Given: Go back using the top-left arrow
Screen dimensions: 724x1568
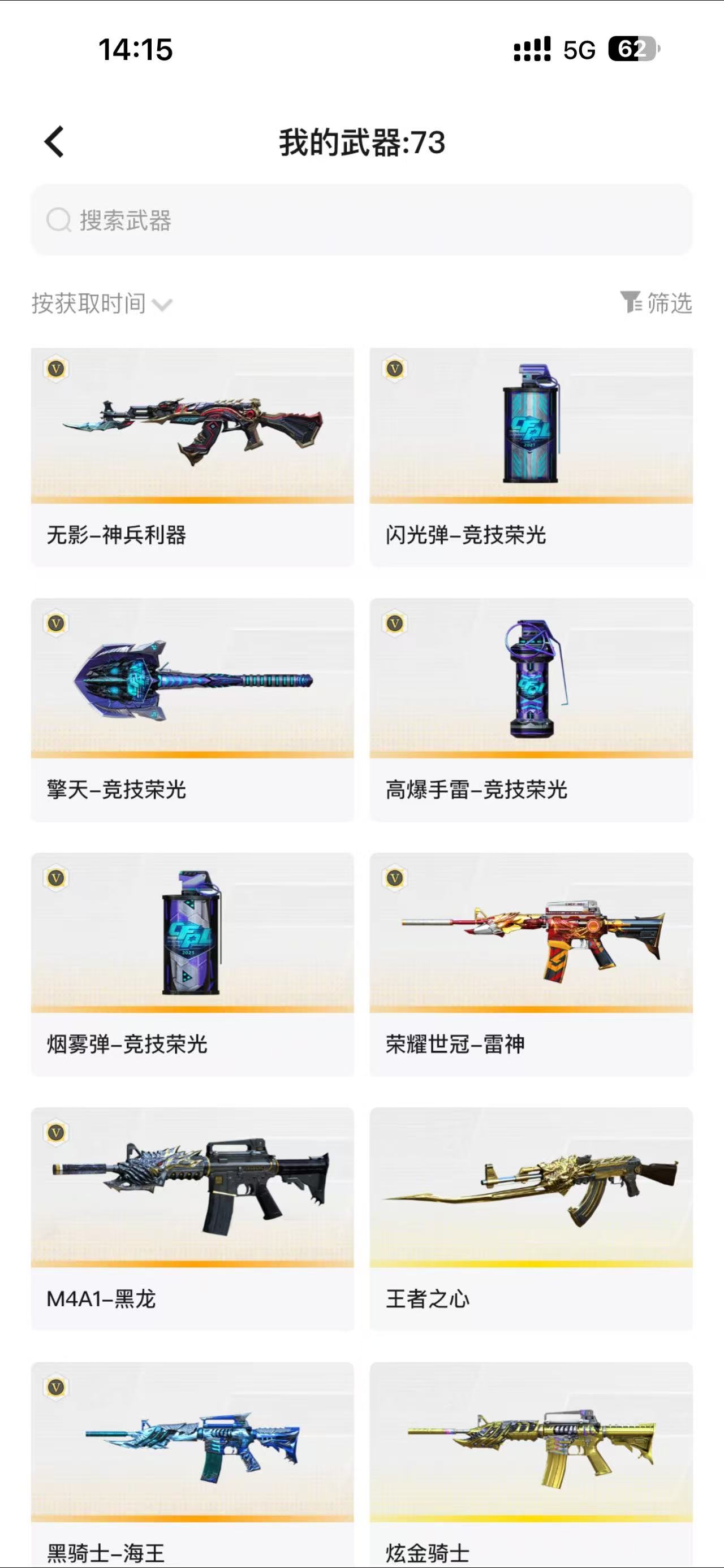Looking at the screenshot, I should (54, 142).
